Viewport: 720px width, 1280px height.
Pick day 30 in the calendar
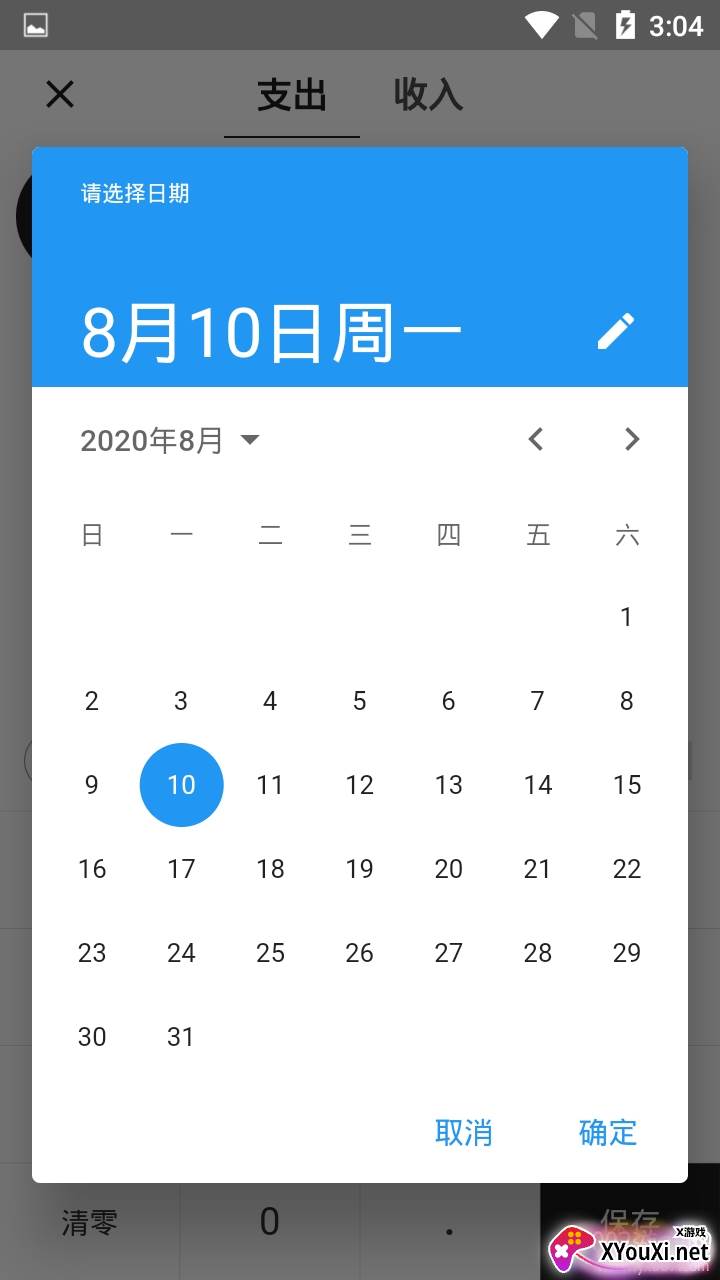(x=92, y=1037)
